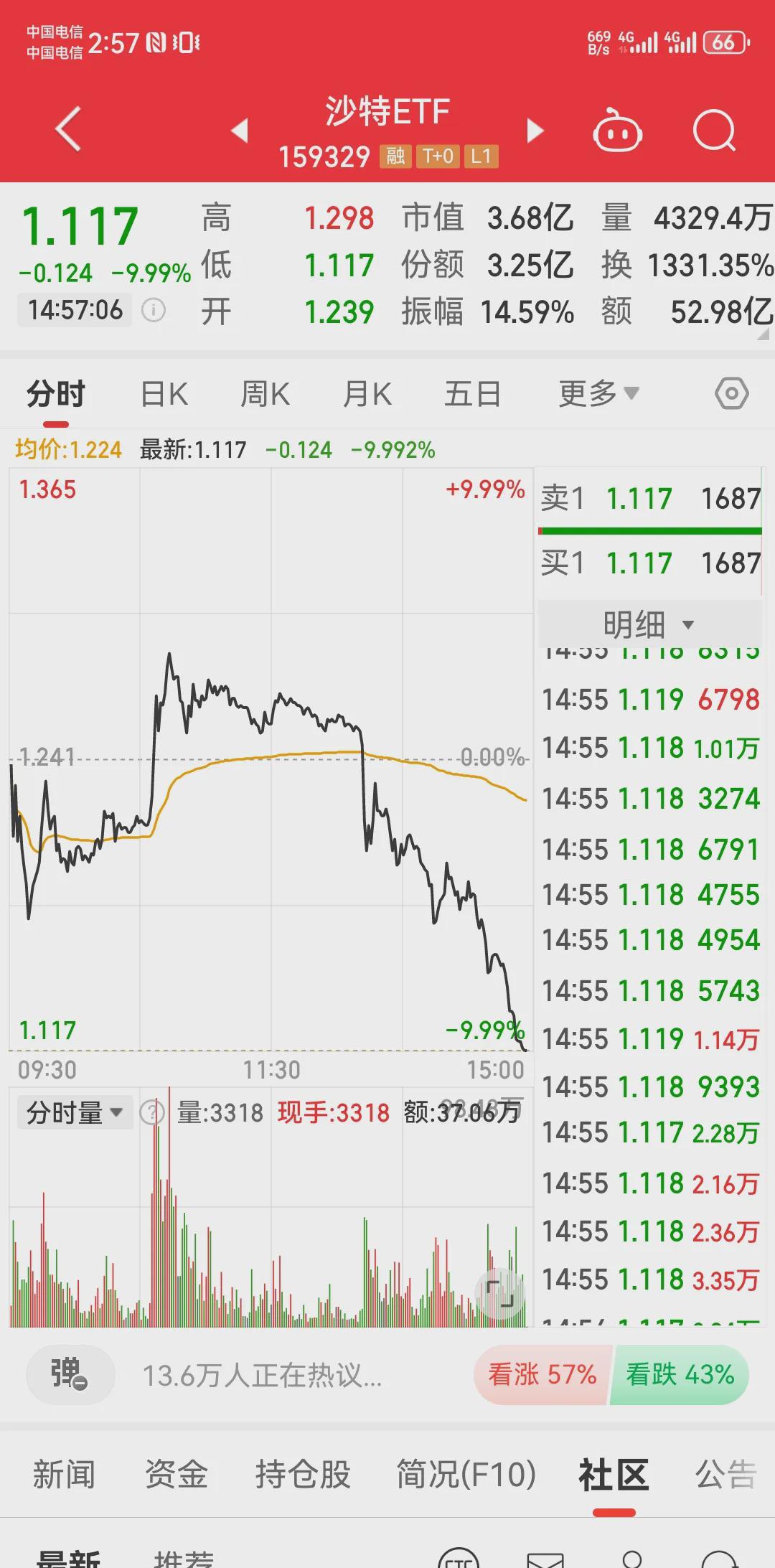Image resolution: width=775 pixels, height=1568 pixels.
Task: Switch to the 日K chart tab
Action: coord(164,393)
